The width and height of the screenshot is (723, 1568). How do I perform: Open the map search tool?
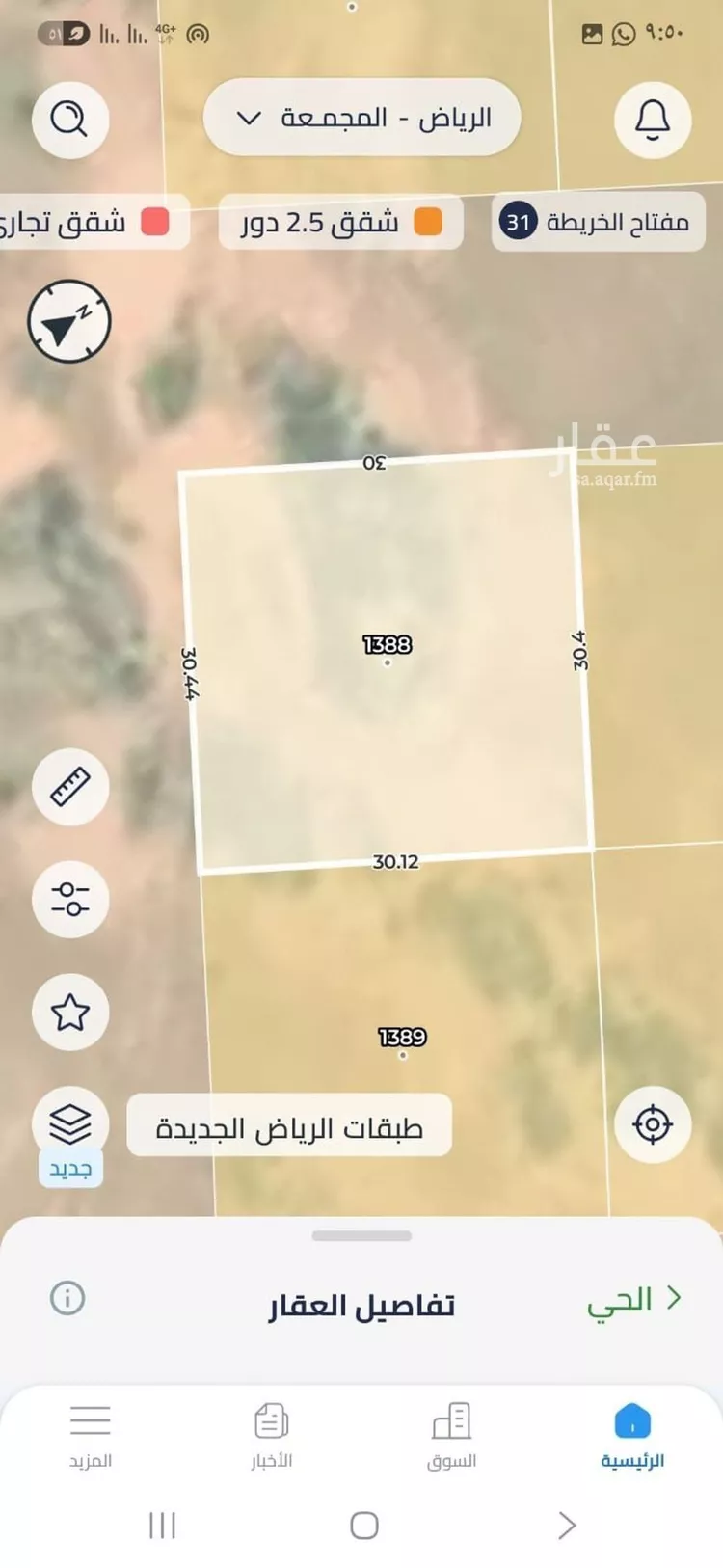tap(68, 118)
